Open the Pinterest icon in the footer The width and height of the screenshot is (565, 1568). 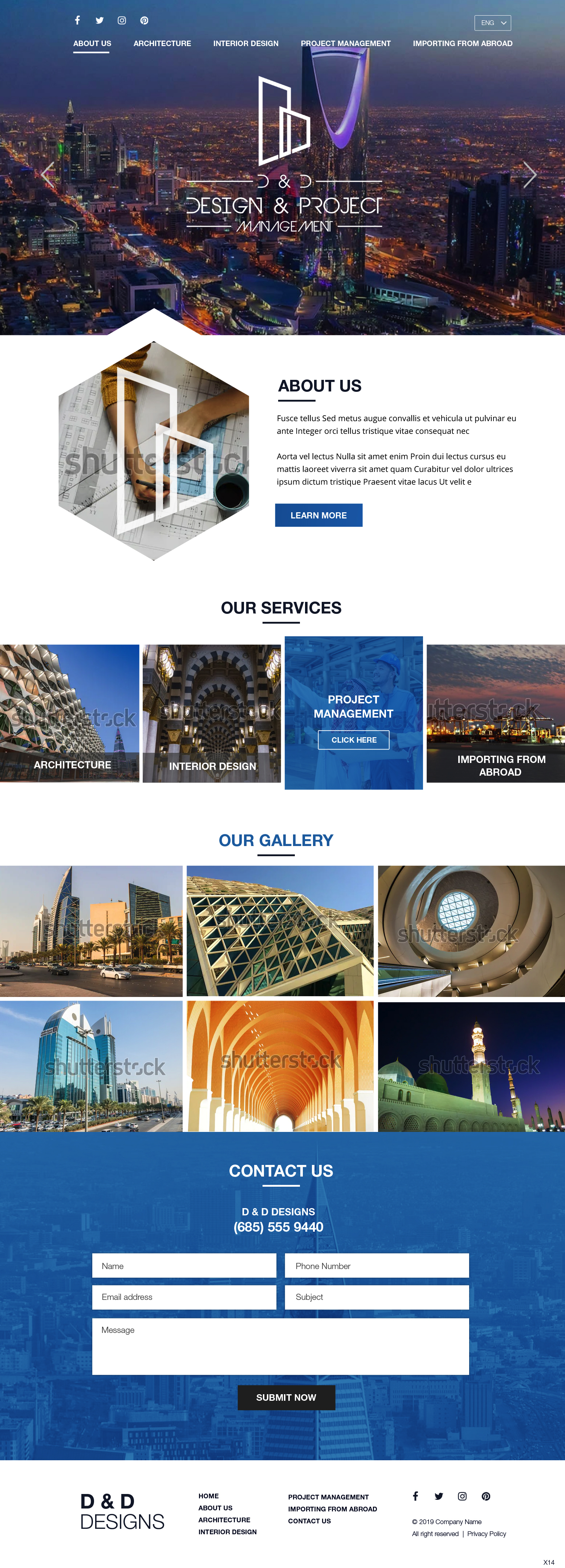486,1496
